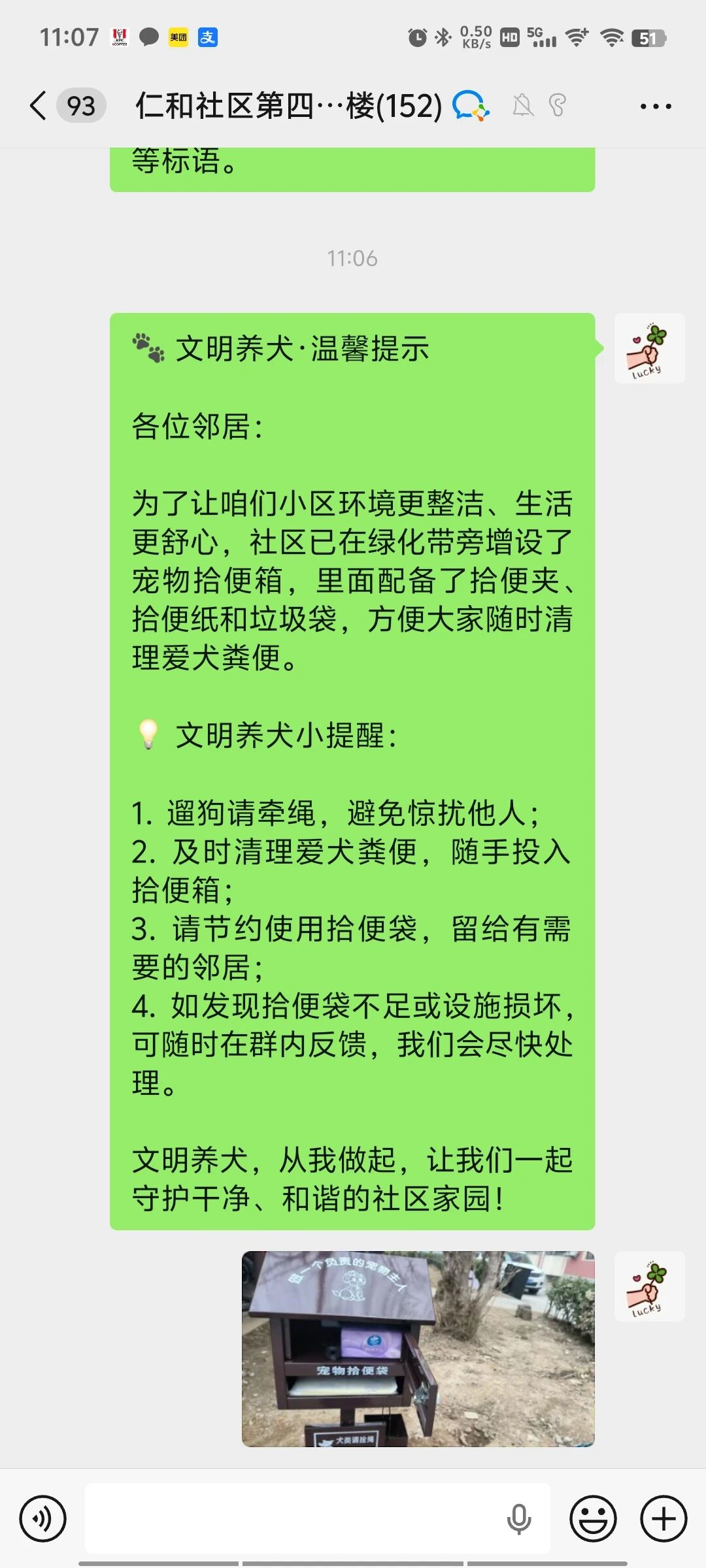Go back to the chat list
The image size is (706, 1568).
[x=39, y=106]
